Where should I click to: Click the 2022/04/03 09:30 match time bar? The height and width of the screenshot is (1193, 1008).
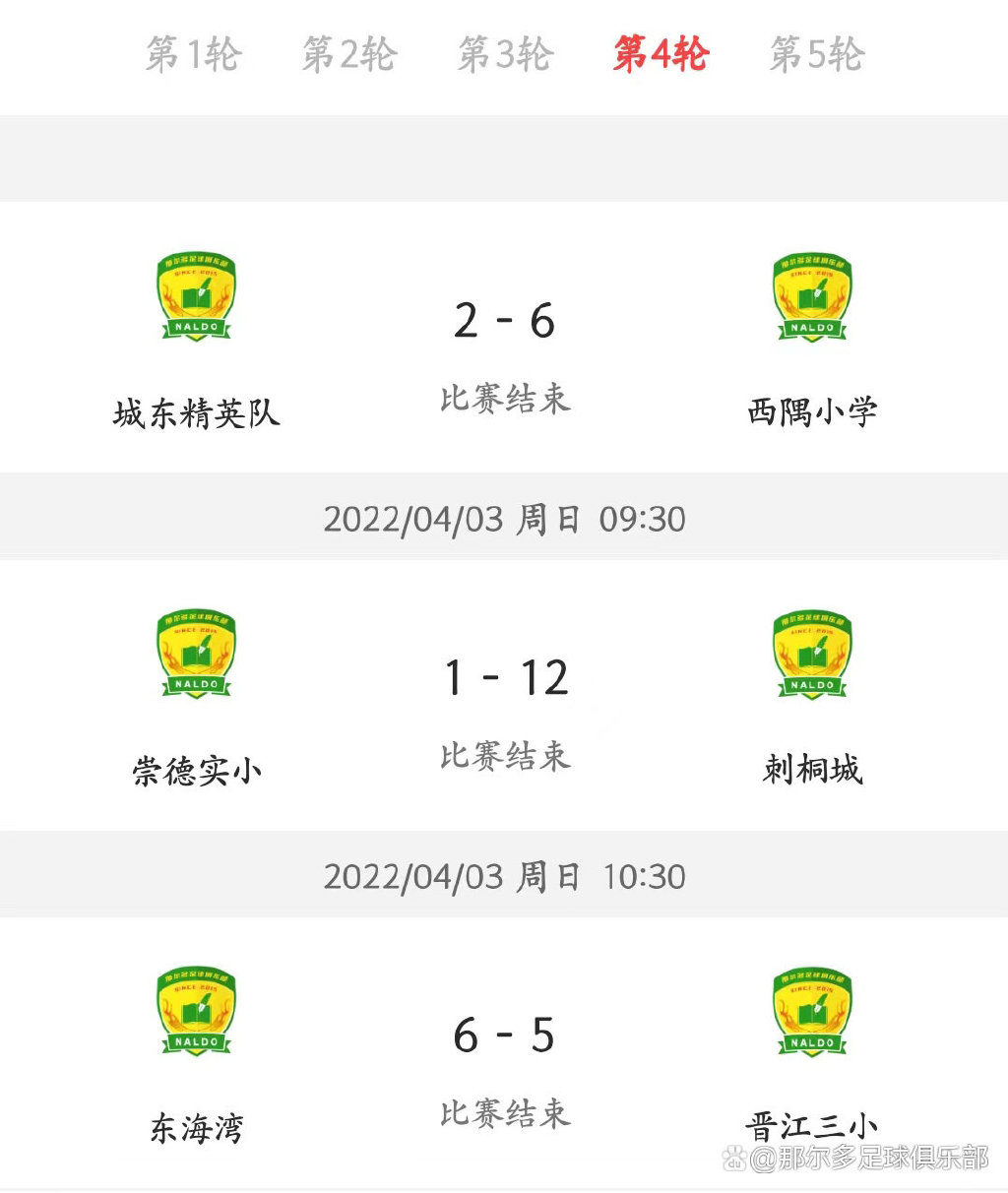tap(504, 517)
